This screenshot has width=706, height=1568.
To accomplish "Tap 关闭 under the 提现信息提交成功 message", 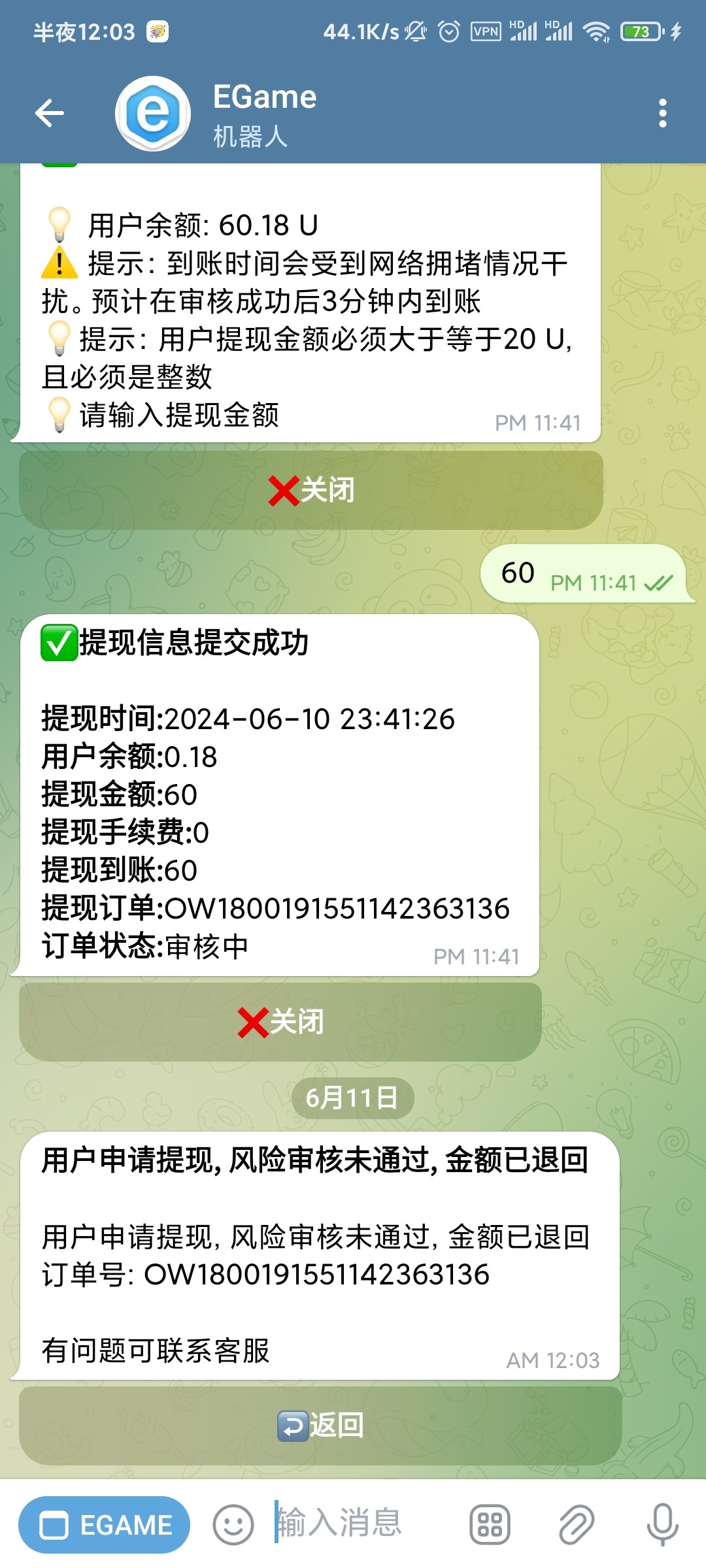I will tap(280, 1022).
